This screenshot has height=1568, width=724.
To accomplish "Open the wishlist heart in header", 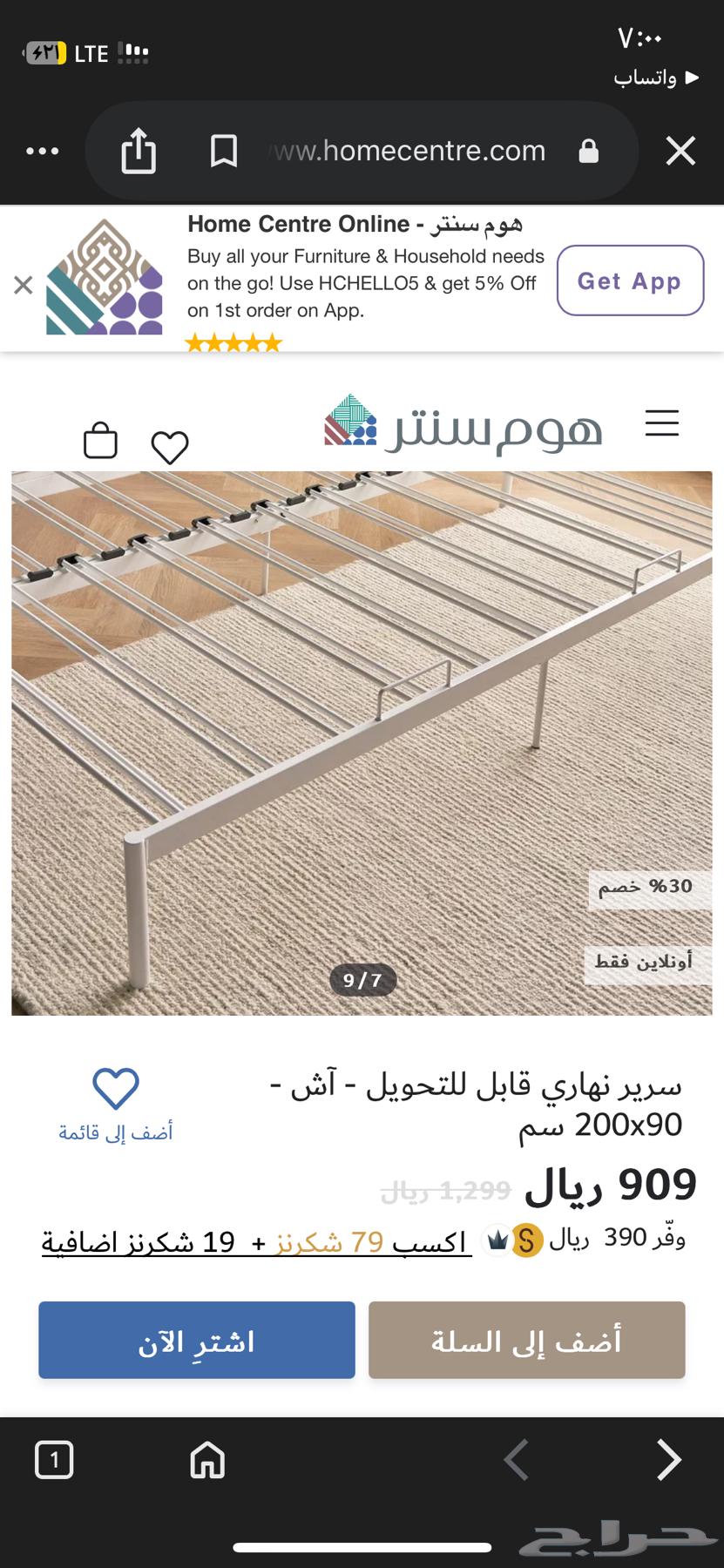I will 170,448.
